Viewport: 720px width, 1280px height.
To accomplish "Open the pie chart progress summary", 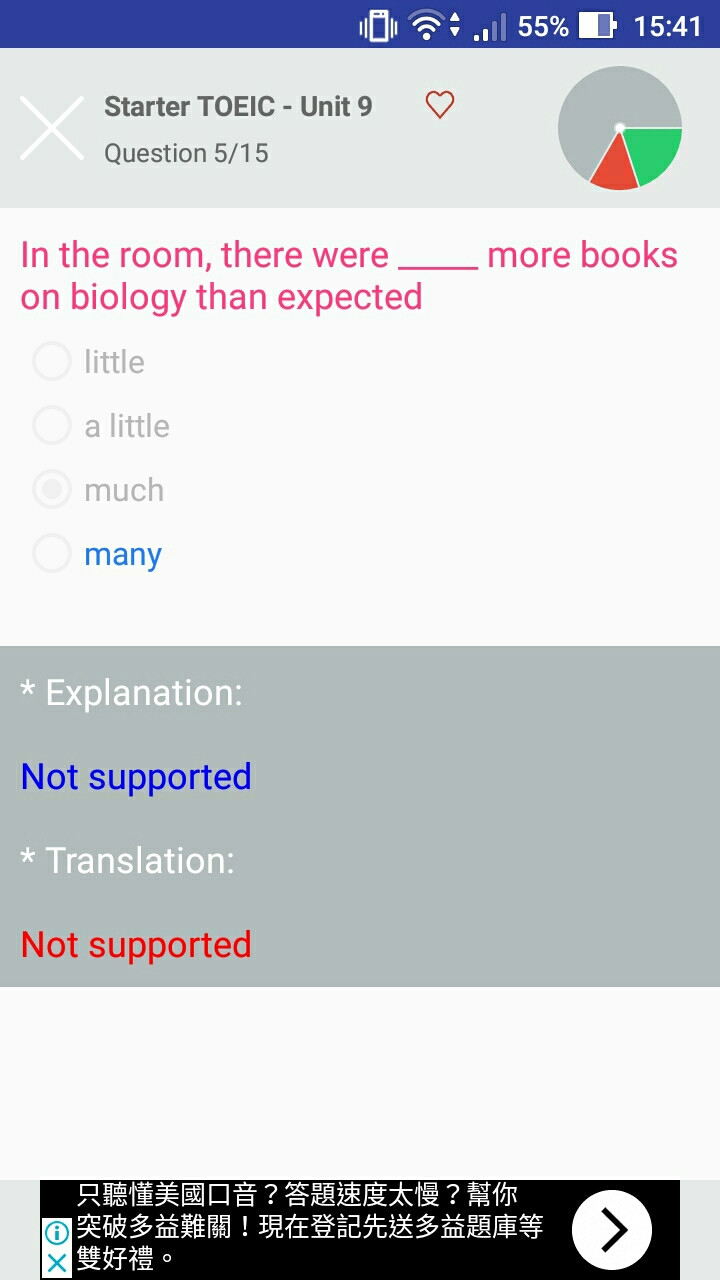I will point(620,128).
